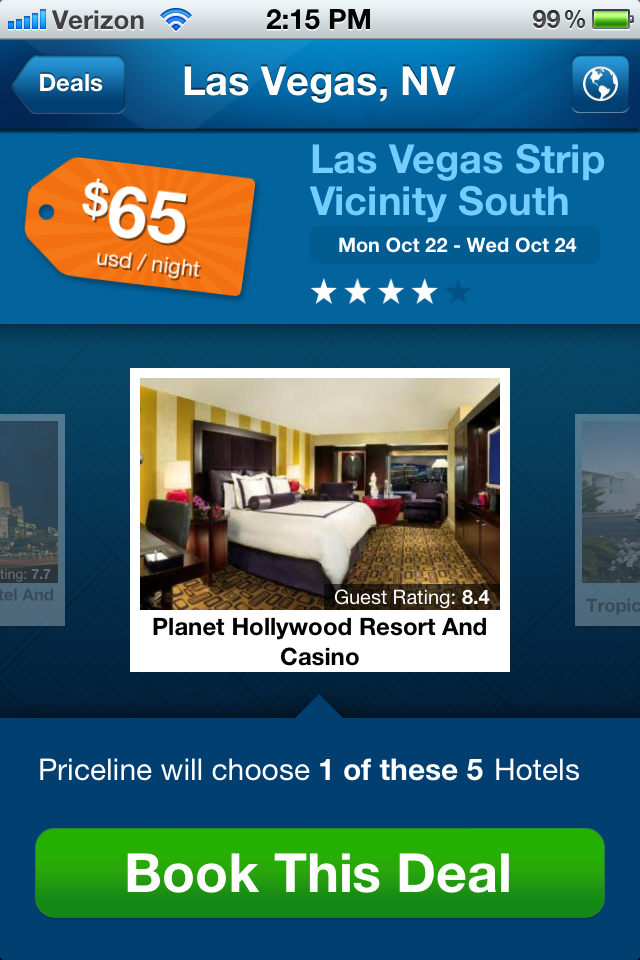
Task: Tap the Book This Deal button
Action: [320, 873]
